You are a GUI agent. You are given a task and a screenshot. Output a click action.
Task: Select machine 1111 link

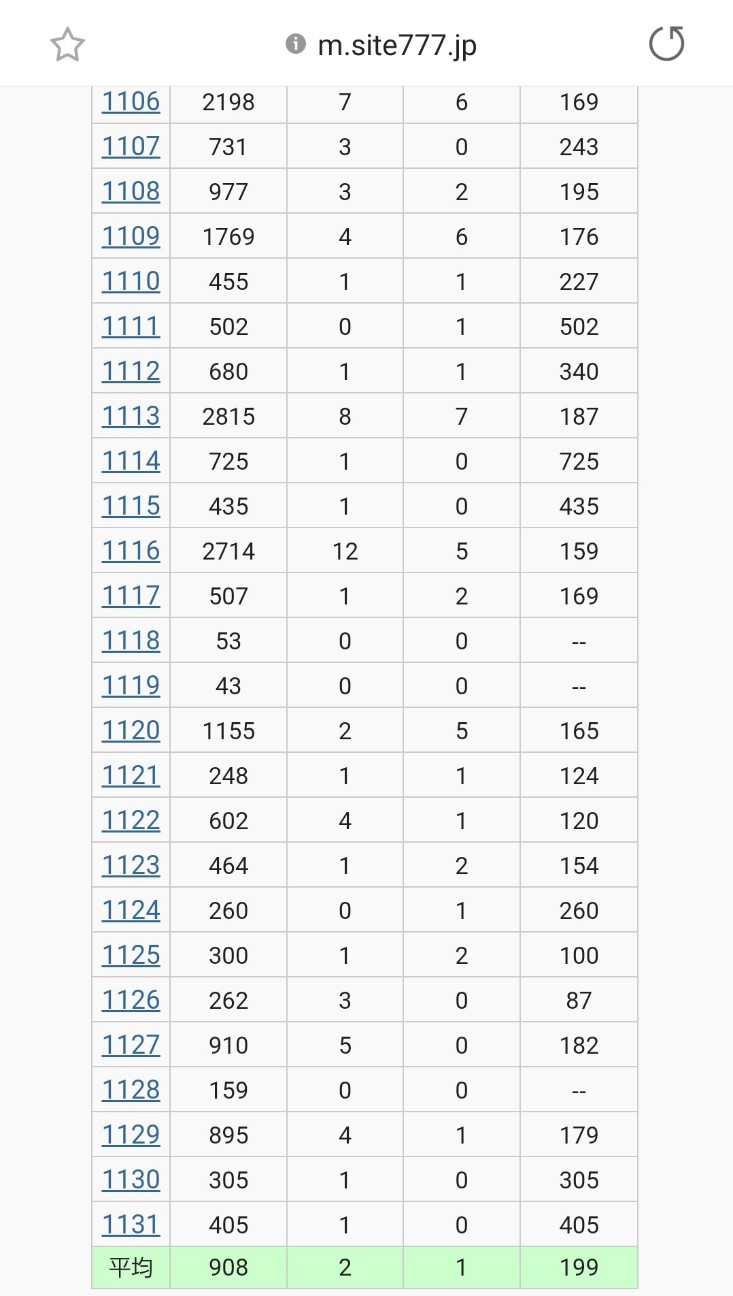[131, 327]
